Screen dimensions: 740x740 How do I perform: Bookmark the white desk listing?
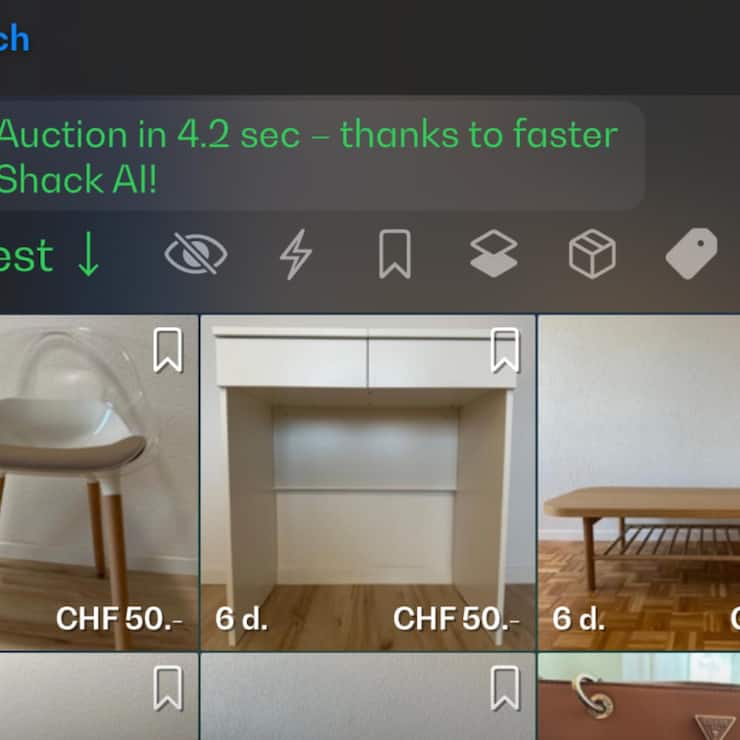[x=505, y=351]
